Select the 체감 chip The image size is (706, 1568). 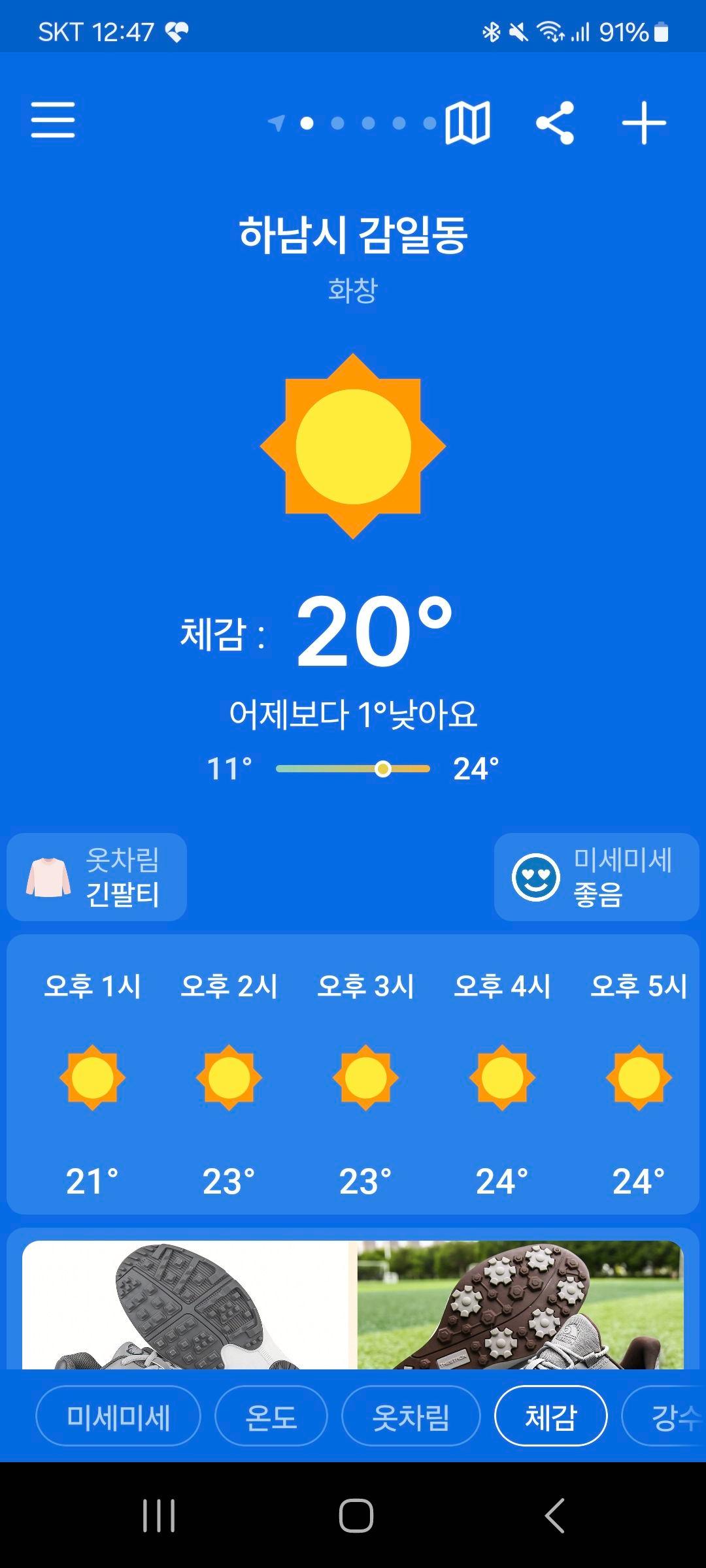551,1417
